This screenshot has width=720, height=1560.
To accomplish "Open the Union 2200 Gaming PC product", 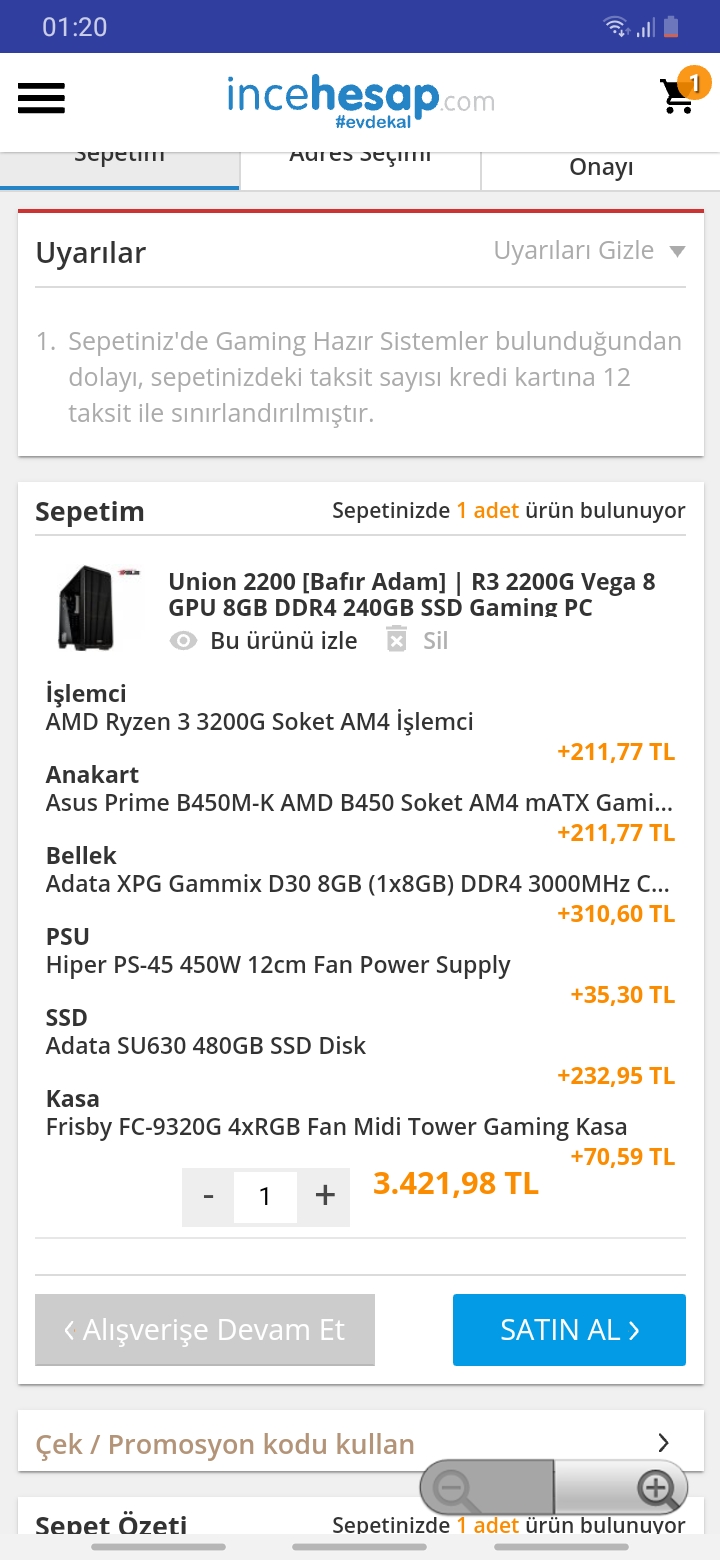I will coord(412,594).
